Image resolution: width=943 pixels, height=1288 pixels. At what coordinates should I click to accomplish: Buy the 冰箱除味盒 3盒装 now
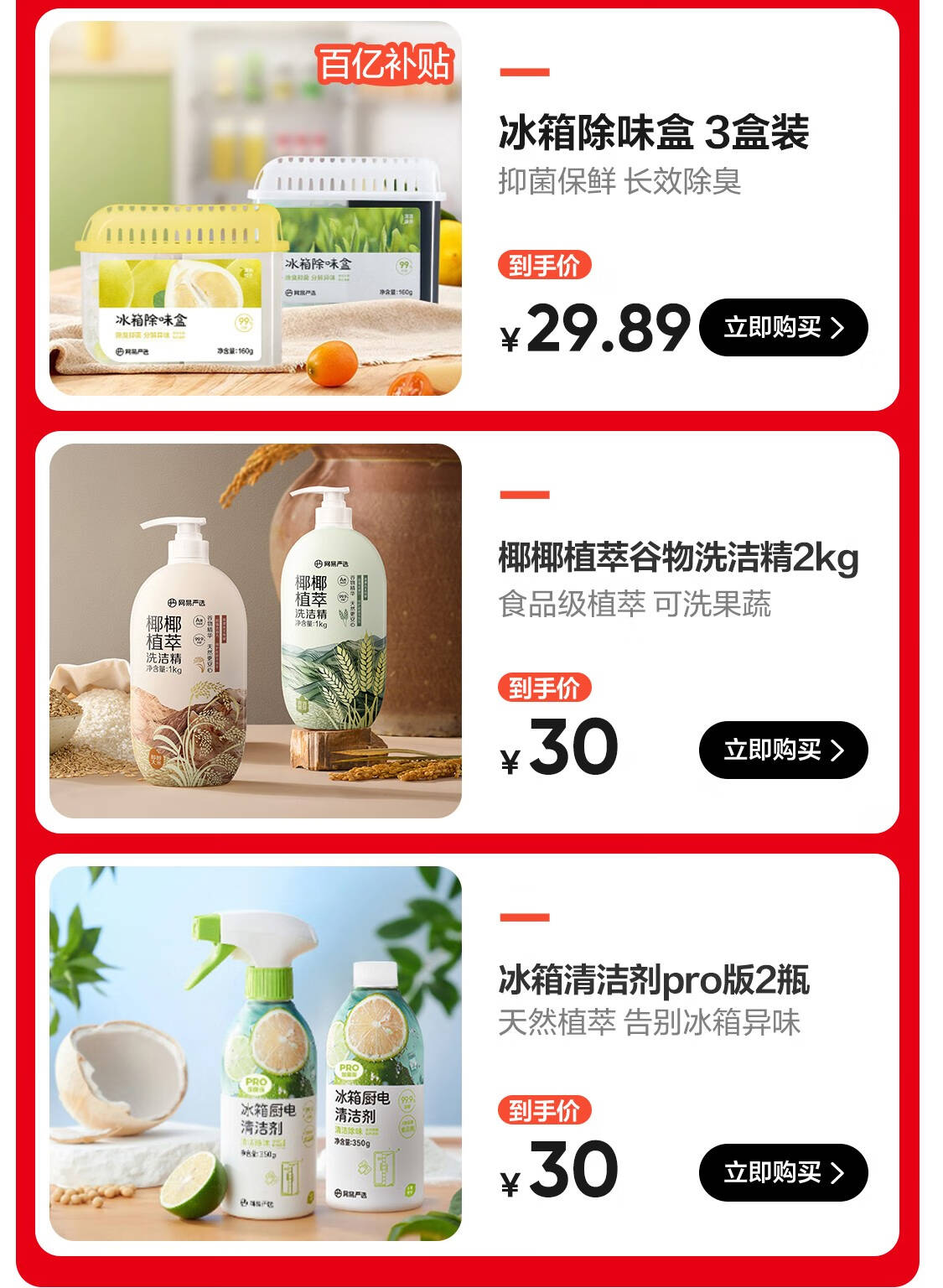pyautogui.click(x=783, y=327)
